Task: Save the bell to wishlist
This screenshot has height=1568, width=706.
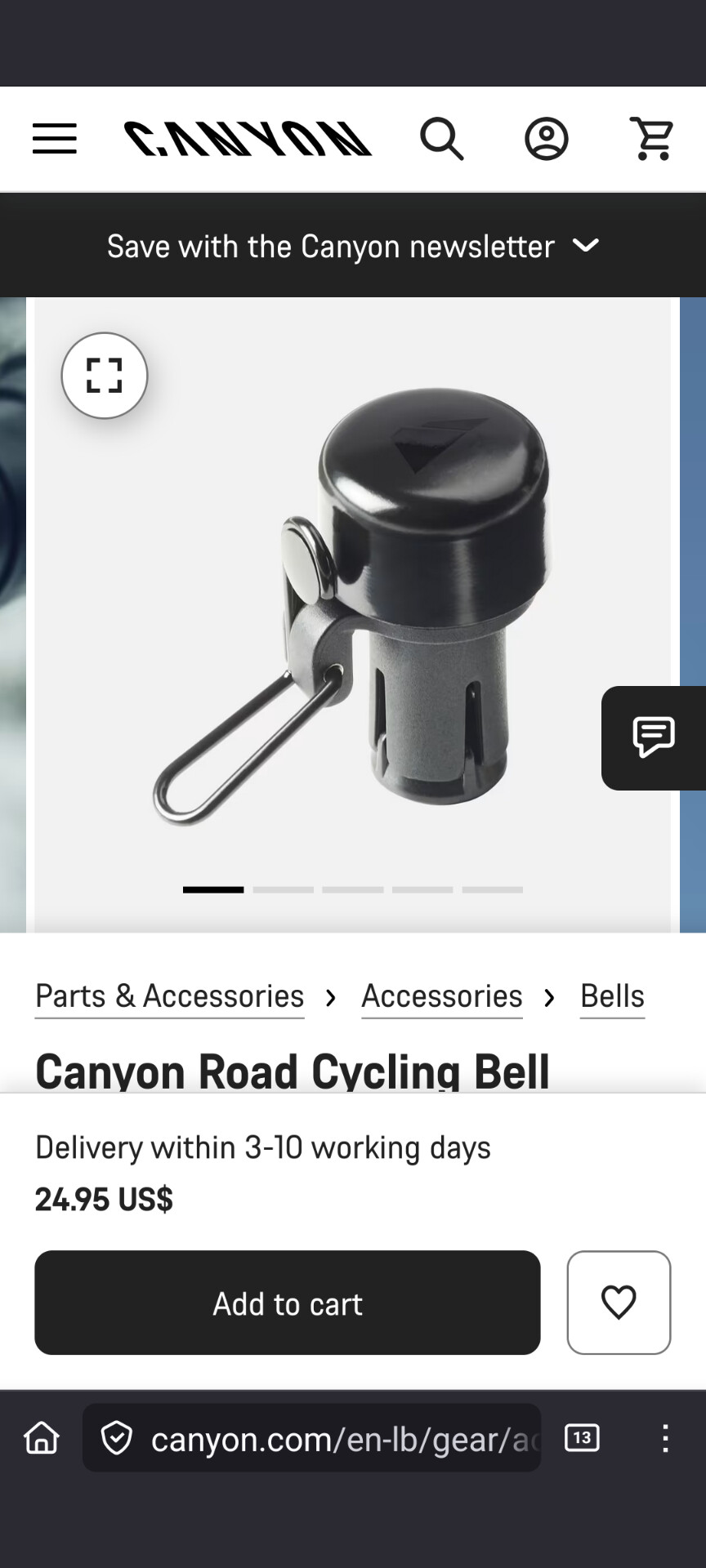Action: click(619, 1303)
